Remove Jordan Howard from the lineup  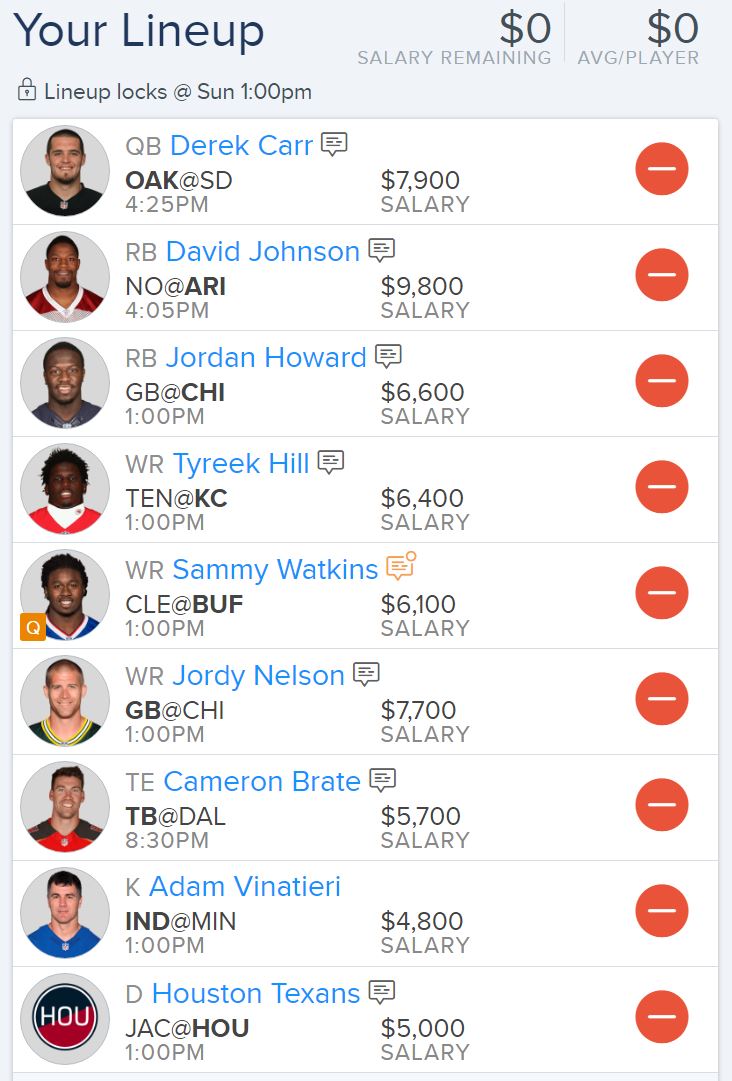[661, 381]
